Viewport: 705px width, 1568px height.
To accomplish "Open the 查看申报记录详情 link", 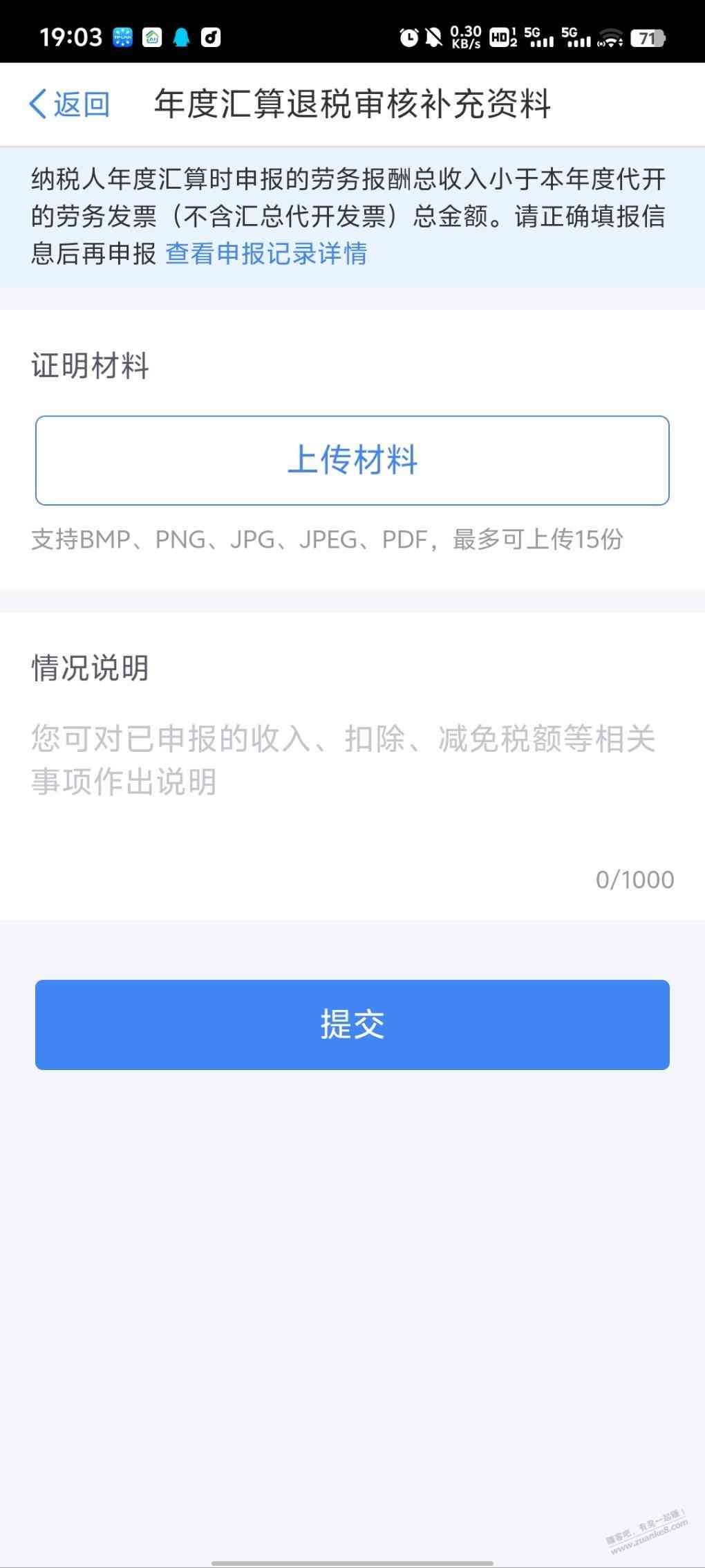I will tap(266, 254).
